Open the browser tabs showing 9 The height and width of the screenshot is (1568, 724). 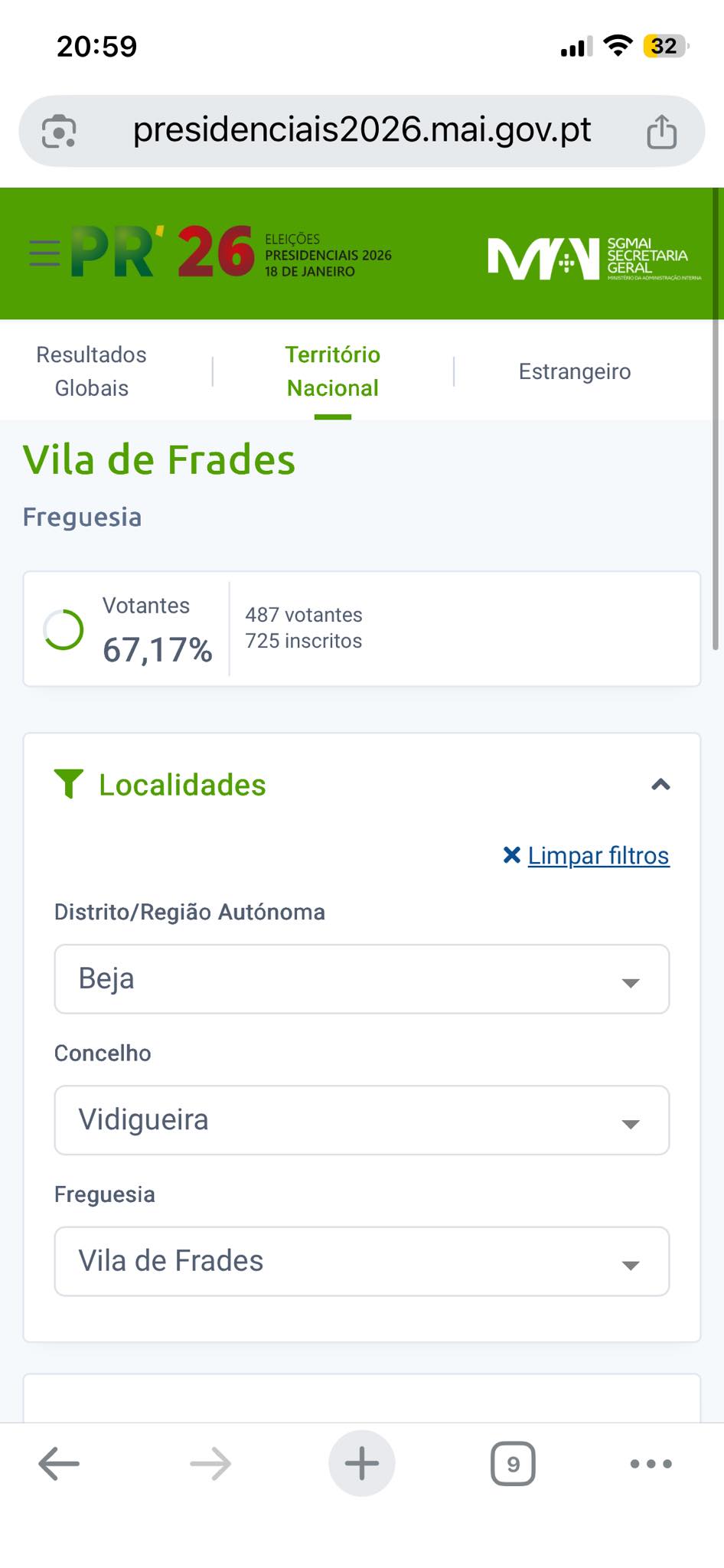point(513,1462)
